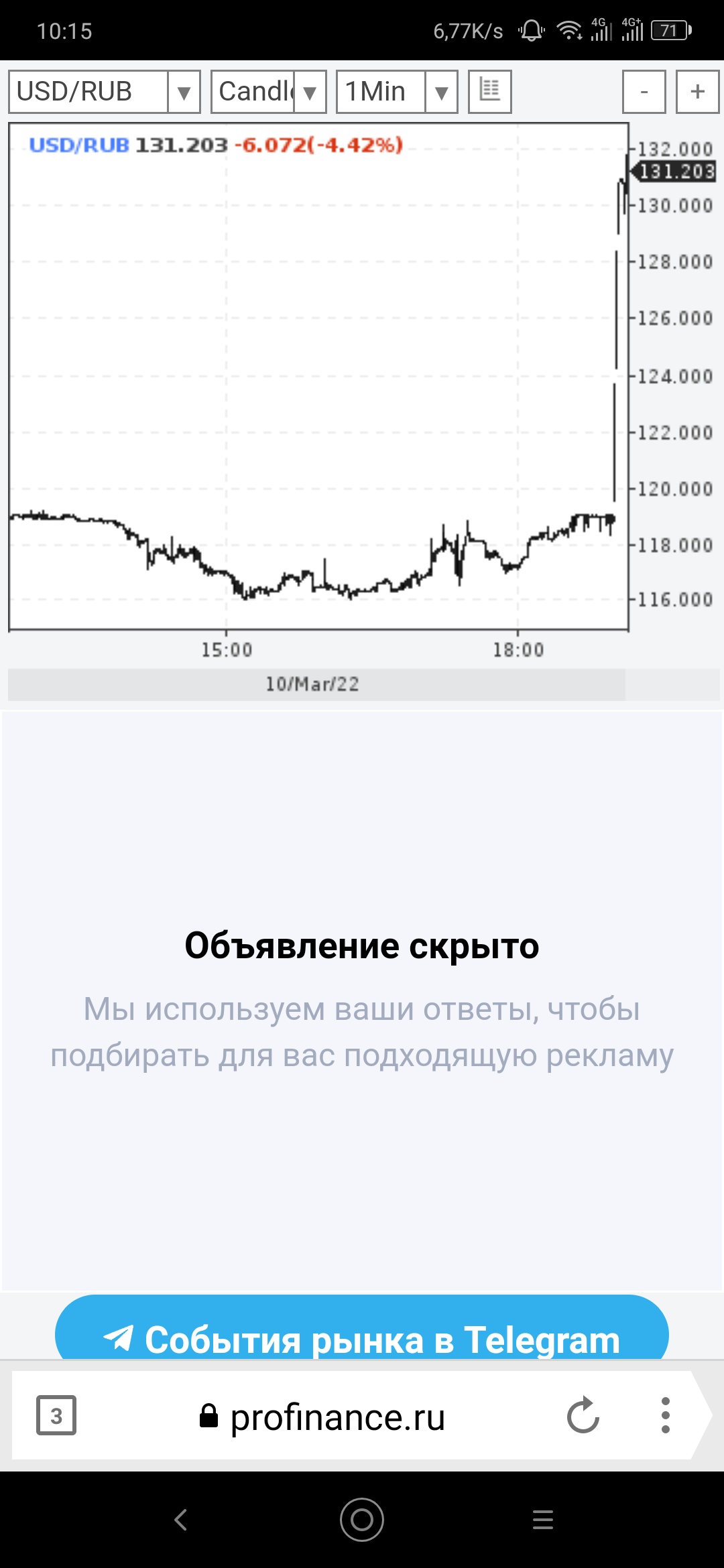
Task: Open the USD/RUB currency pair dropdown
Action: (x=105, y=92)
